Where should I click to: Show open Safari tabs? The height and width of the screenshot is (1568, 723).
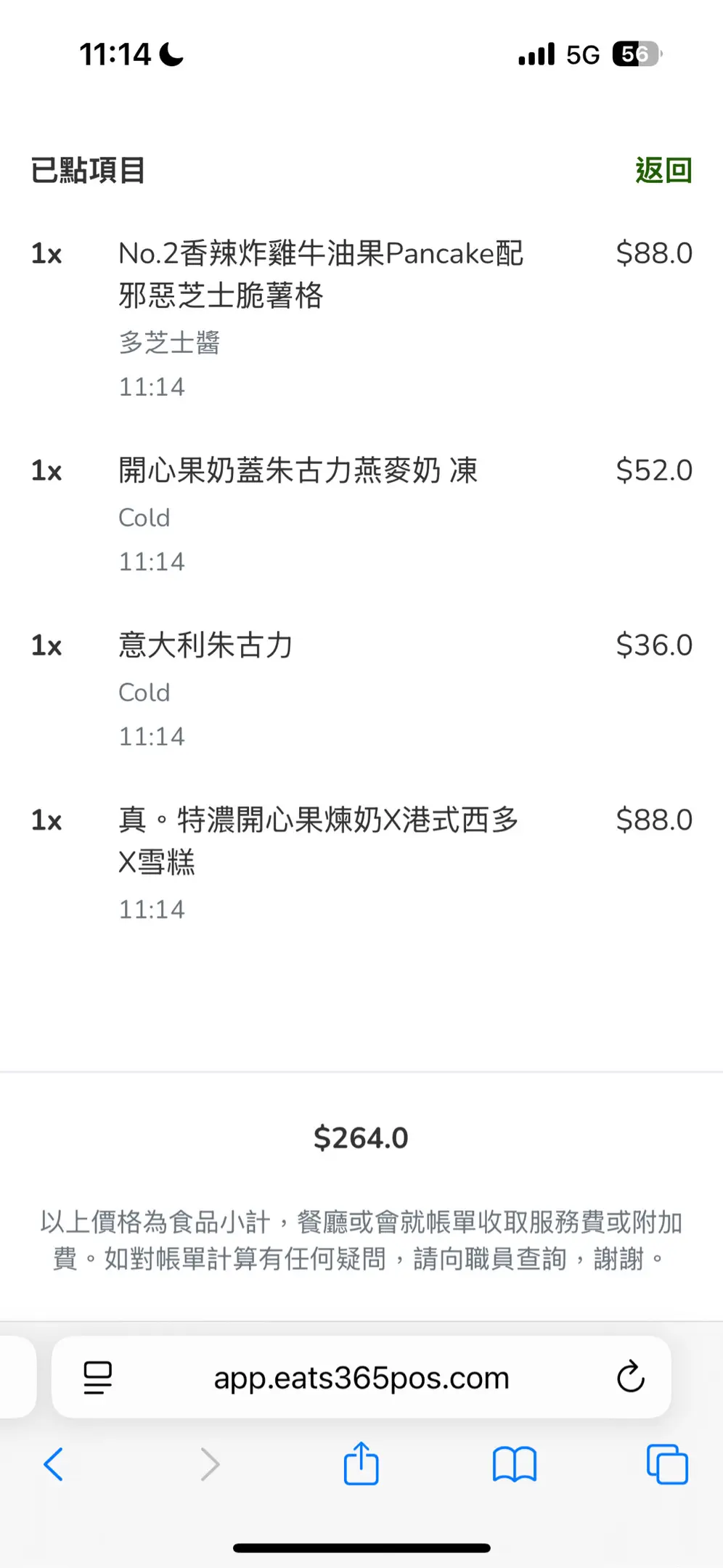667,1464
